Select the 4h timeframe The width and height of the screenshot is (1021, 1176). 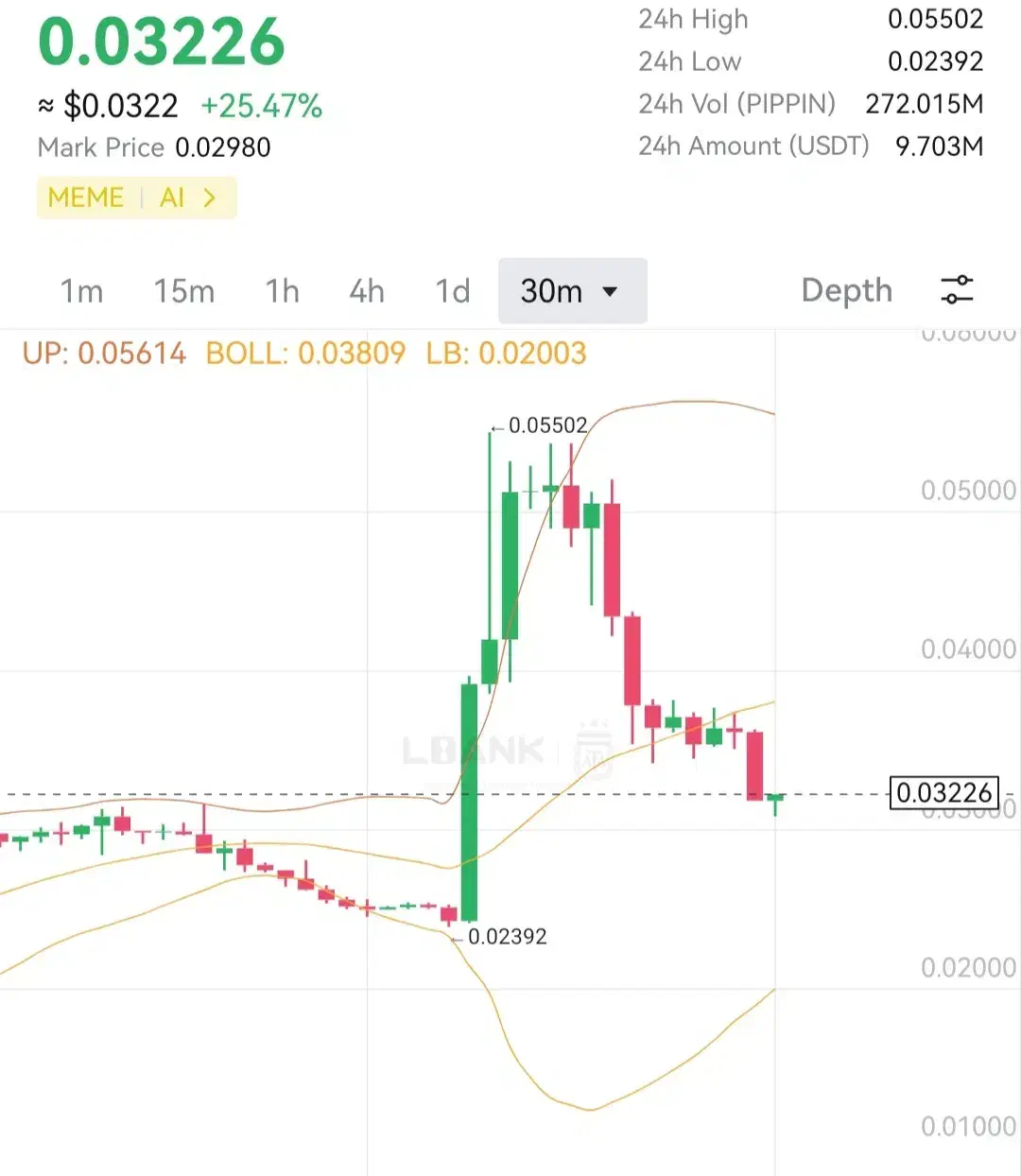367,291
